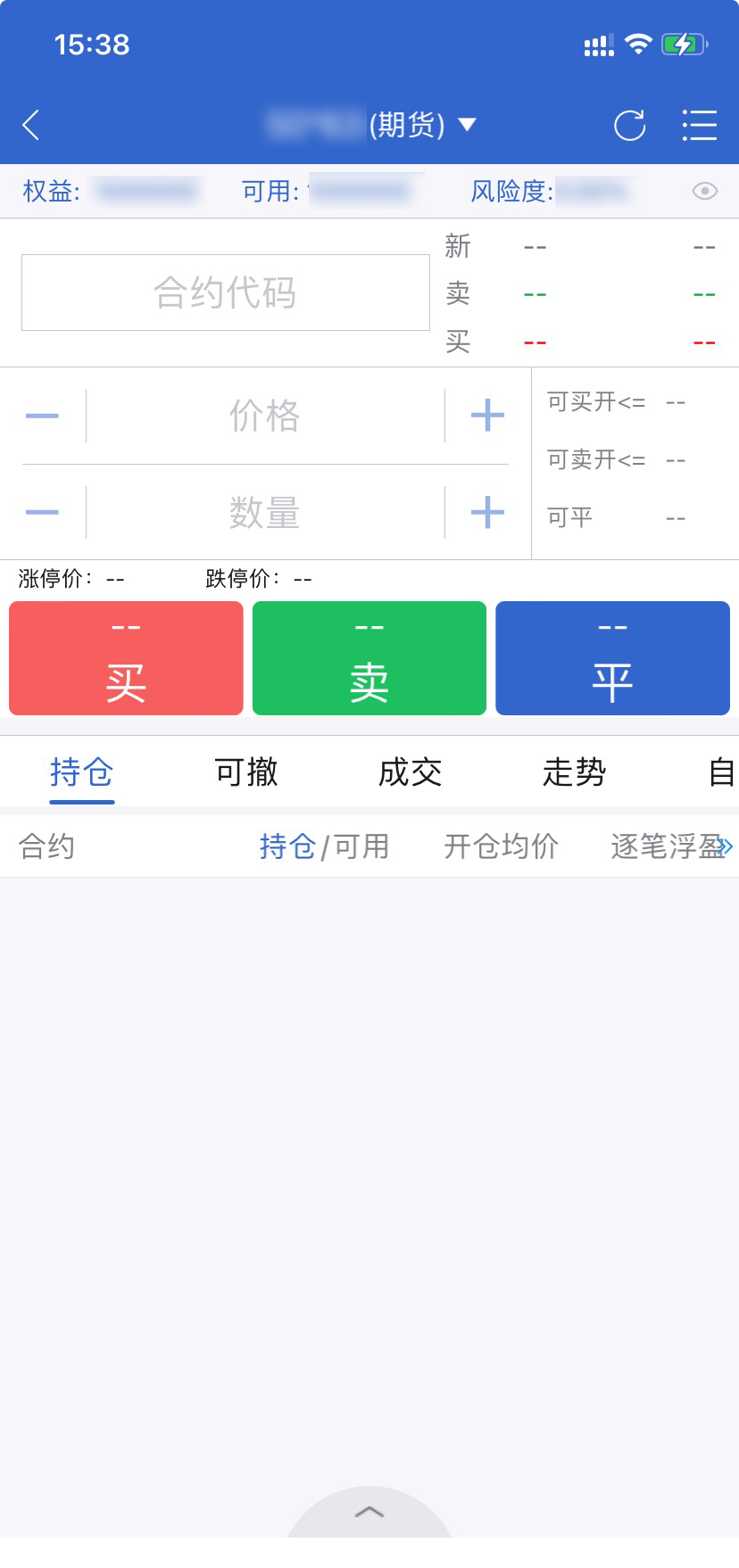The height and width of the screenshot is (1568, 739).
Task: Open the futures account dropdown
Action: [x=466, y=124]
